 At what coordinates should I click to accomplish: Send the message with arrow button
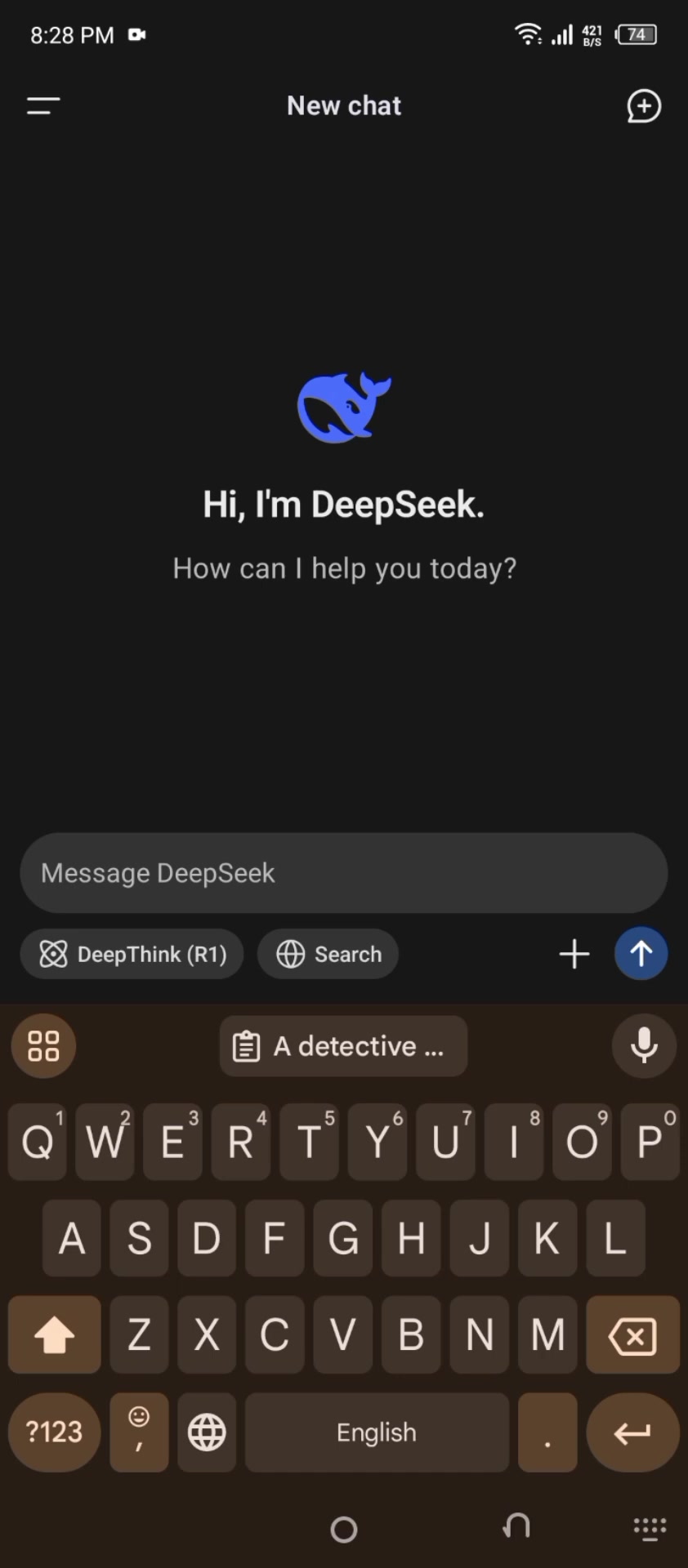641,953
